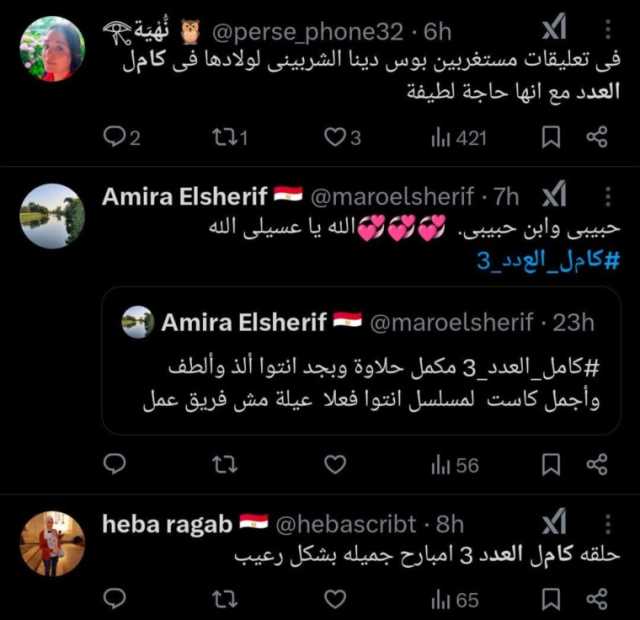
Task: Reply to heba ragab's tweet
Action: (x=114, y=599)
